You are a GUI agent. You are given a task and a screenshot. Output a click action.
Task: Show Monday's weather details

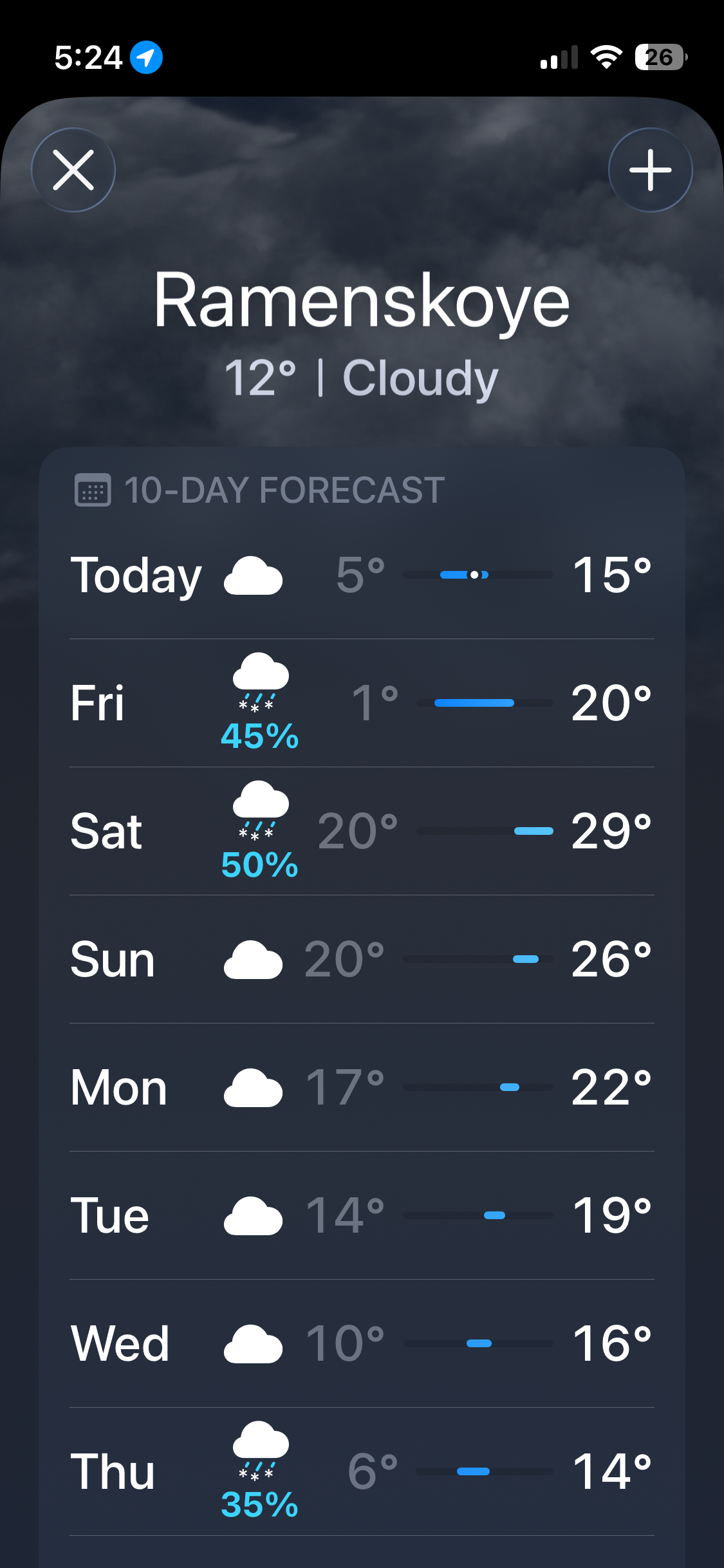[x=362, y=1087]
